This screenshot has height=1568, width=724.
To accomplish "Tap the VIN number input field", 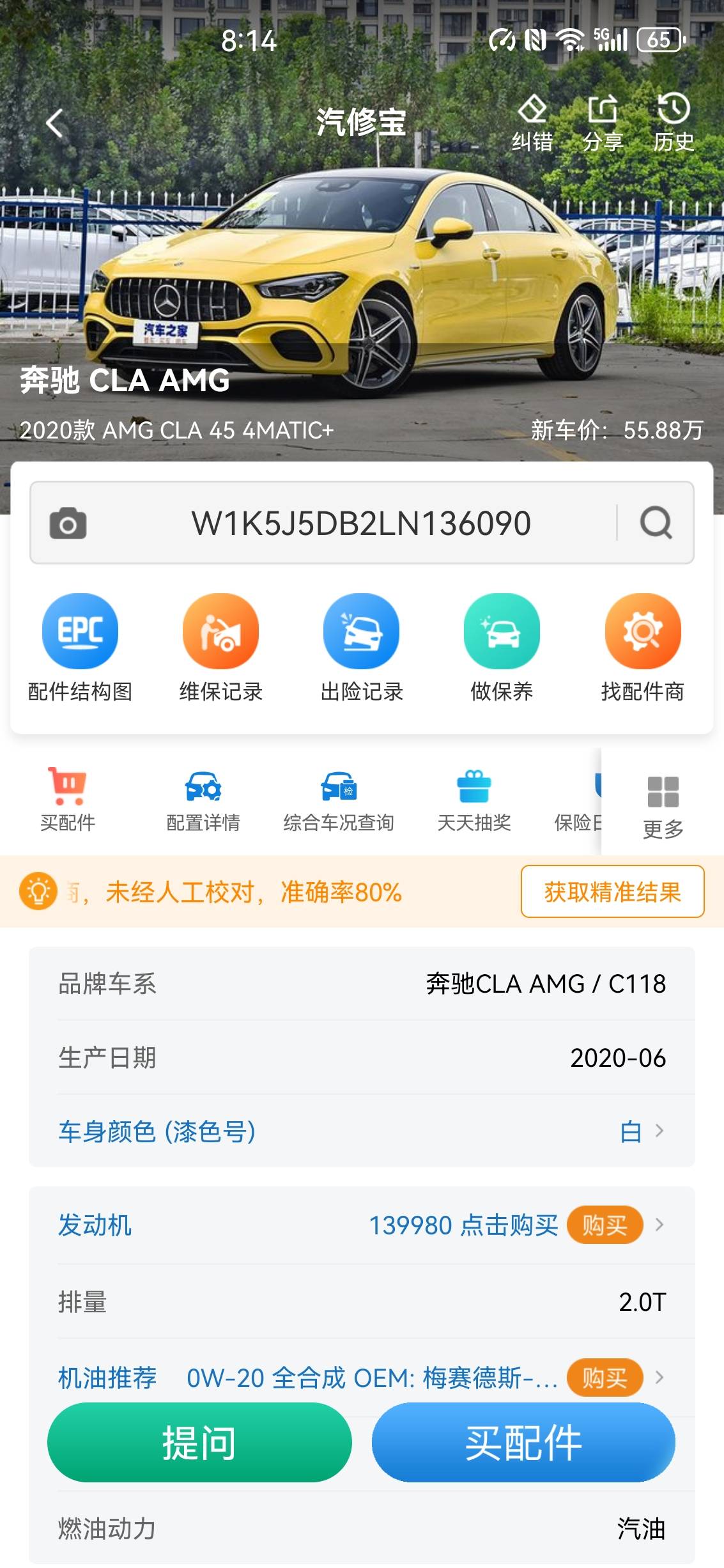I will 361,524.
